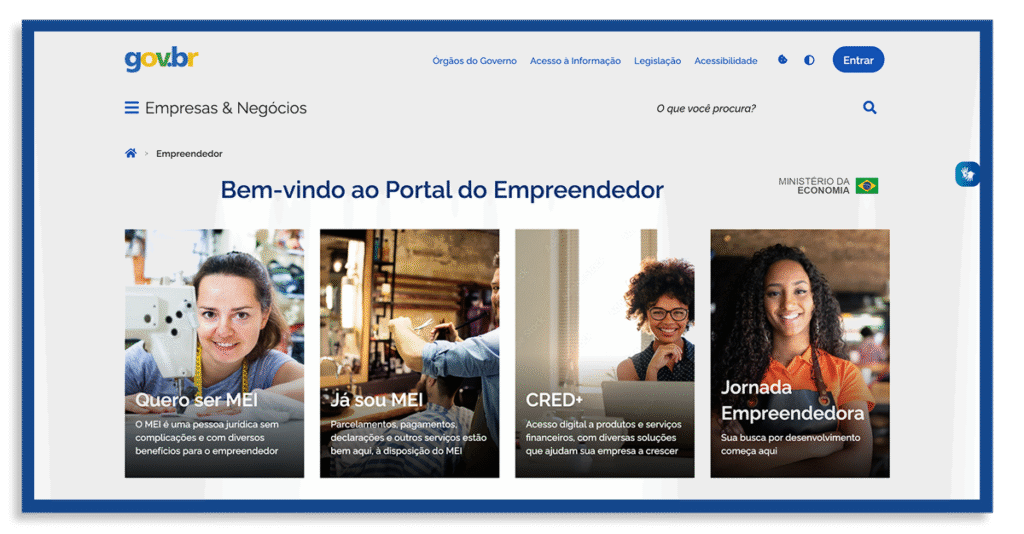Open the Órgãos do Governo link

click(x=474, y=61)
